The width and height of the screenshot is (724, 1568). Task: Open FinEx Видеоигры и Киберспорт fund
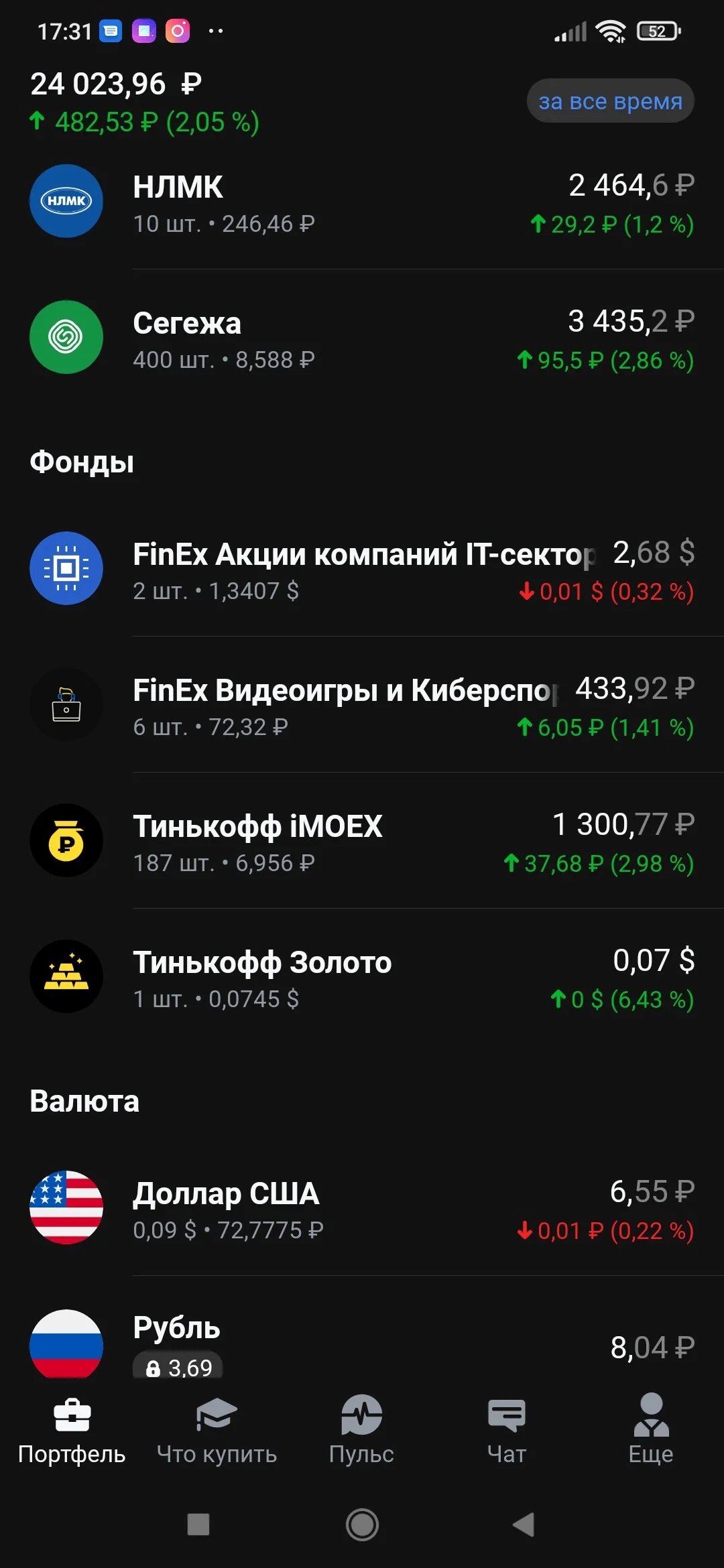pos(362,705)
